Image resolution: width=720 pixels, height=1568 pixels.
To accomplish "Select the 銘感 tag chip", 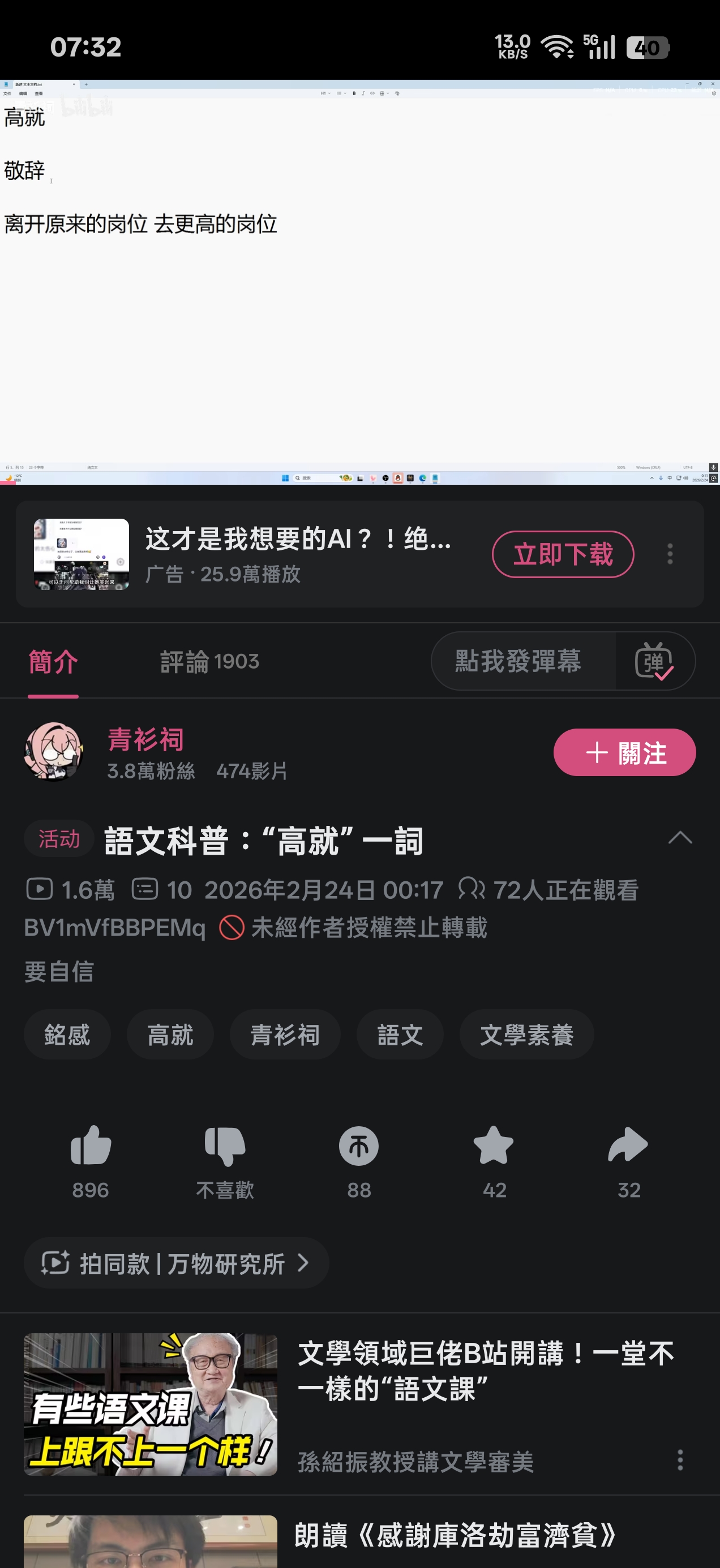I will (x=67, y=1035).
